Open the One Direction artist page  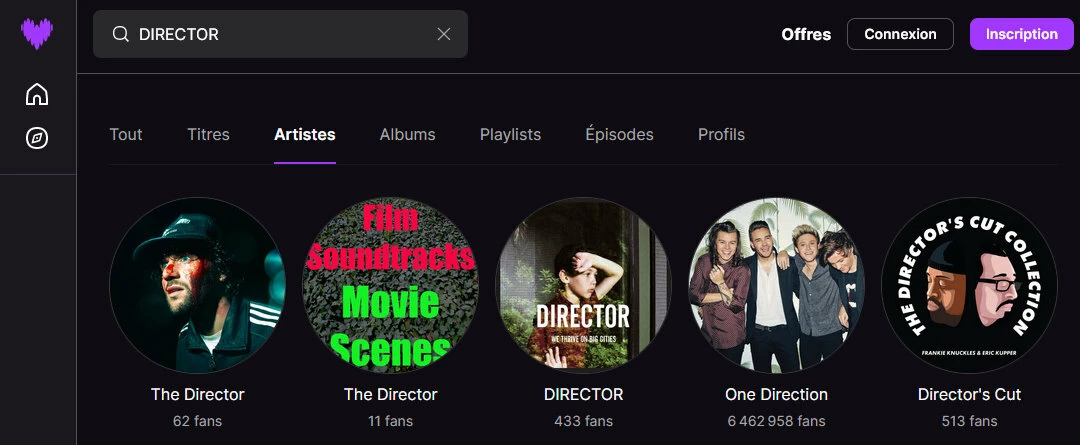tap(776, 285)
